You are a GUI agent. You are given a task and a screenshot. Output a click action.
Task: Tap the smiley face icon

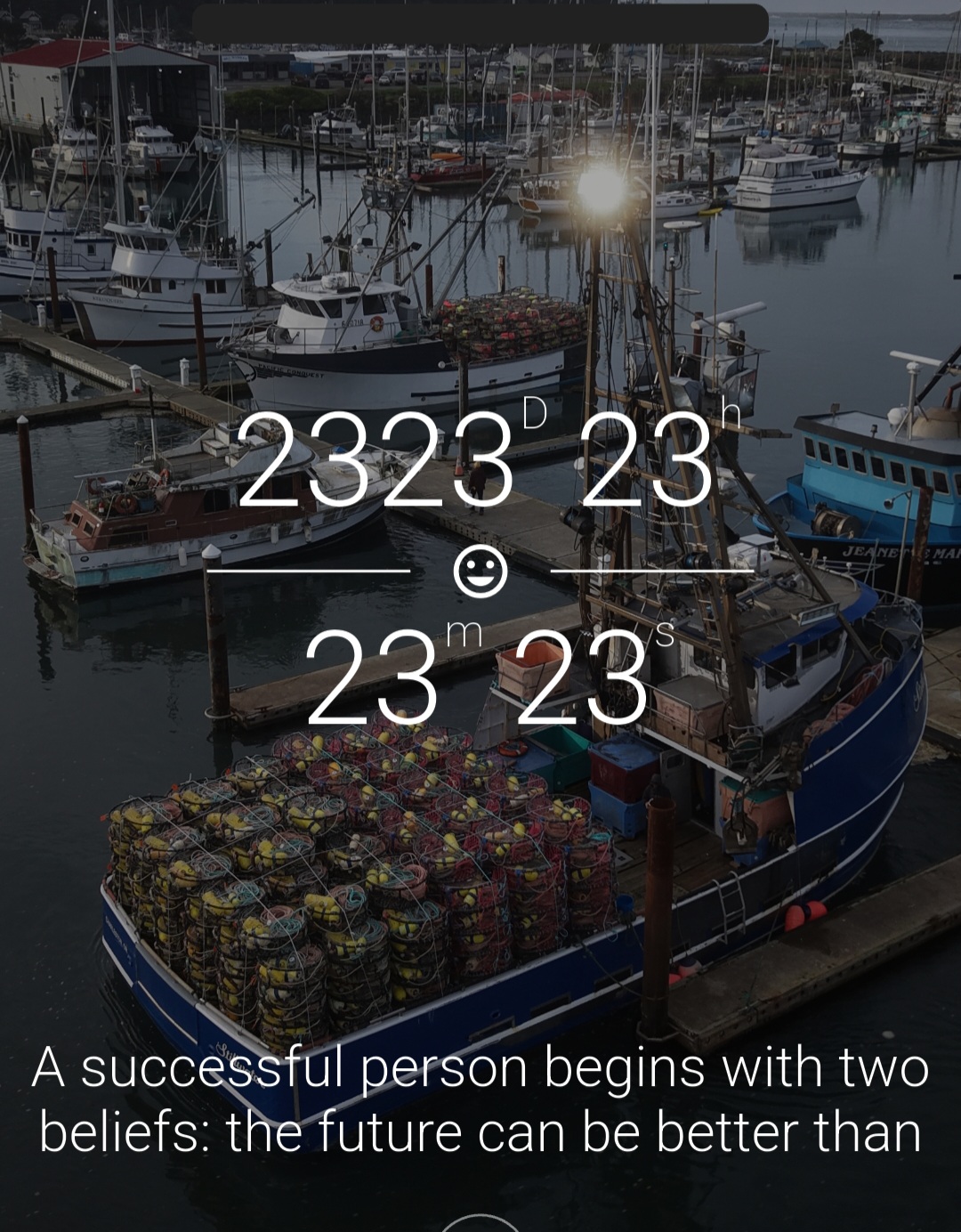(x=480, y=571)
